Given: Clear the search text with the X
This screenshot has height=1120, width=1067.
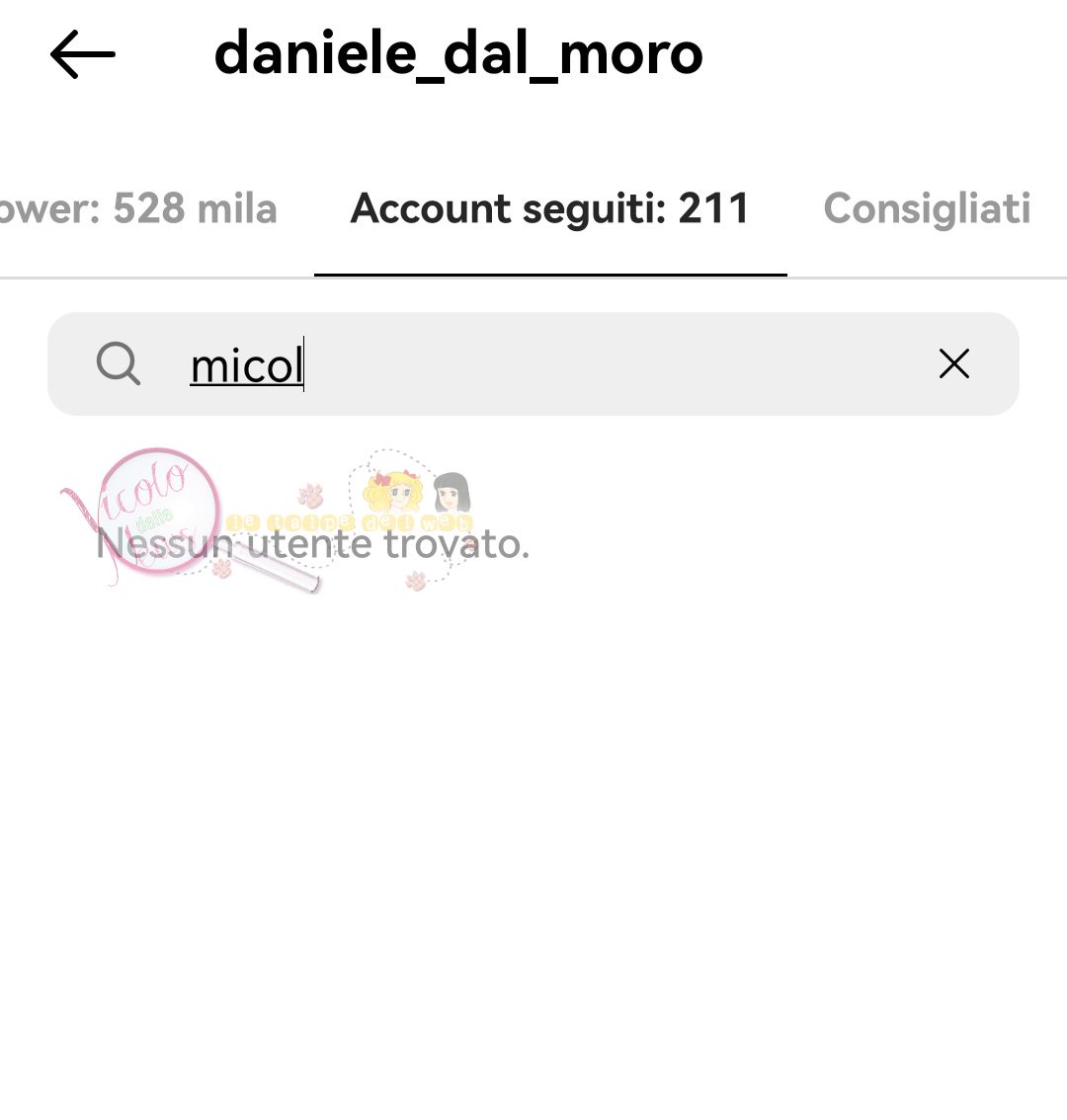Looking at the screenshot, I should coord(953,363).
